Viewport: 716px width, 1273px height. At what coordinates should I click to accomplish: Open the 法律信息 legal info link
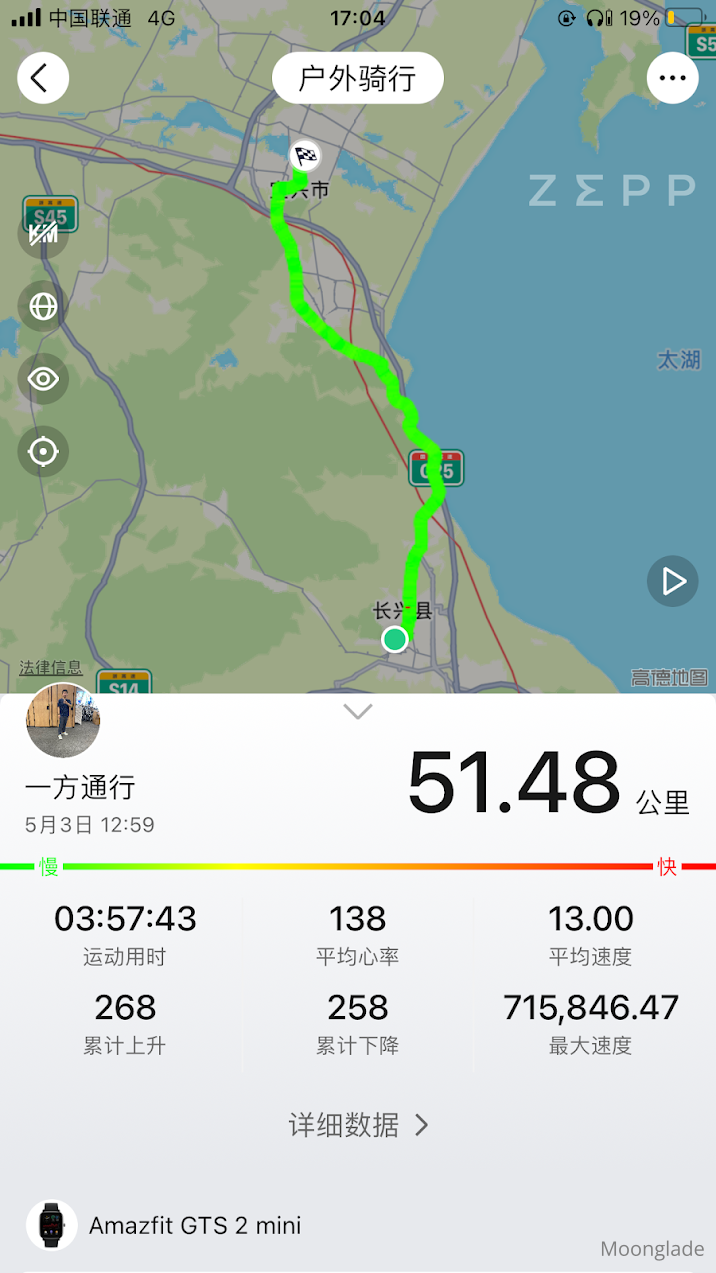[51, 667]
